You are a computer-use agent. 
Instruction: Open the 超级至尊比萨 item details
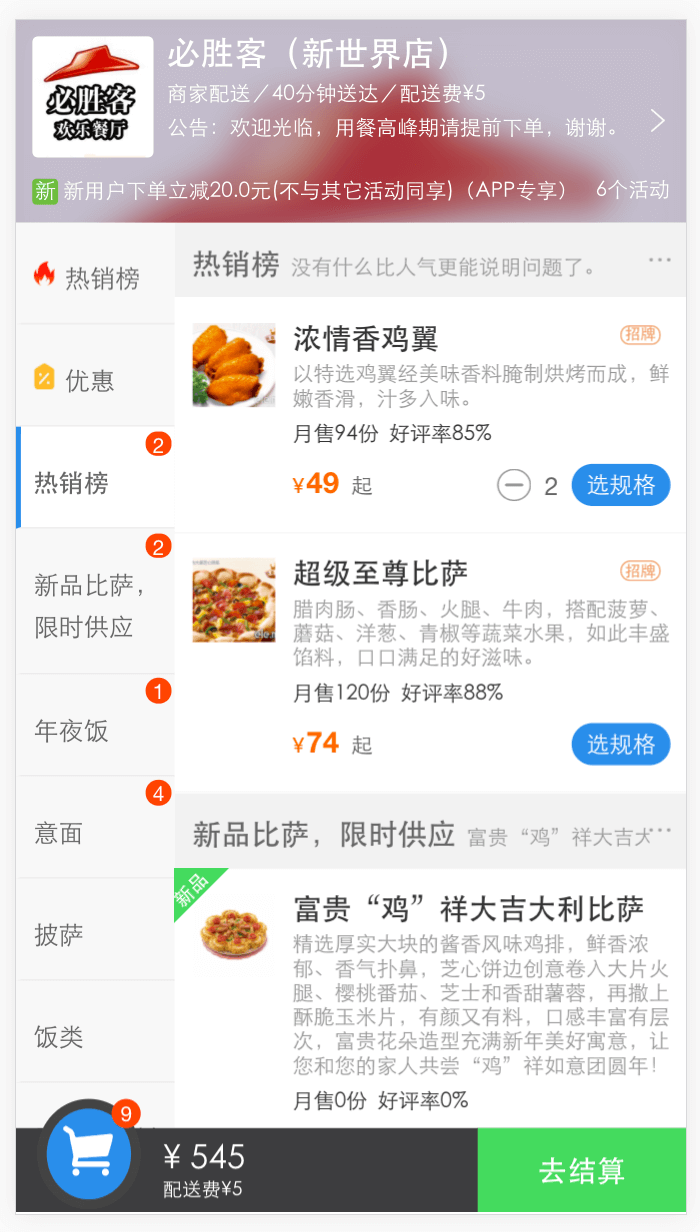point(380,573)
